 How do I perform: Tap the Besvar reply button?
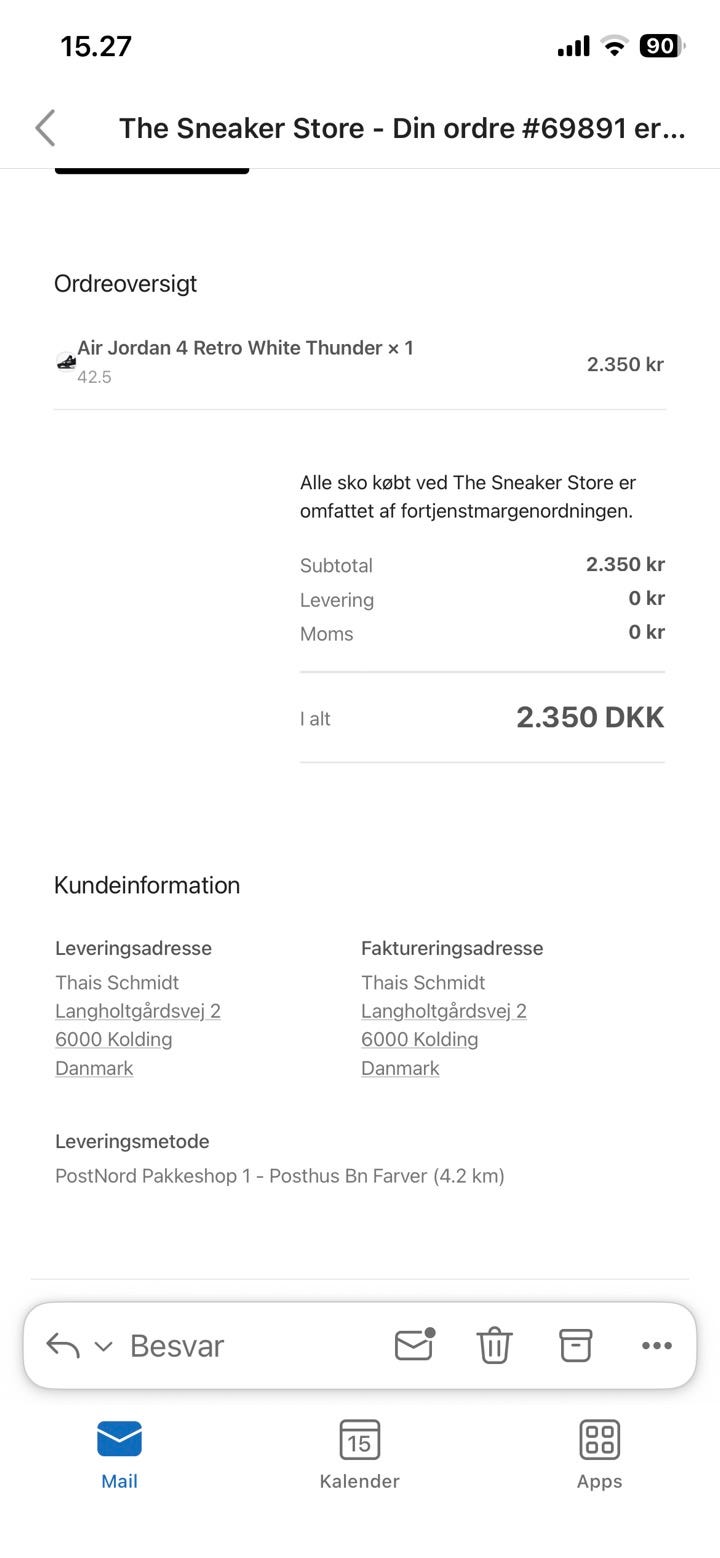coord(176,1345)
